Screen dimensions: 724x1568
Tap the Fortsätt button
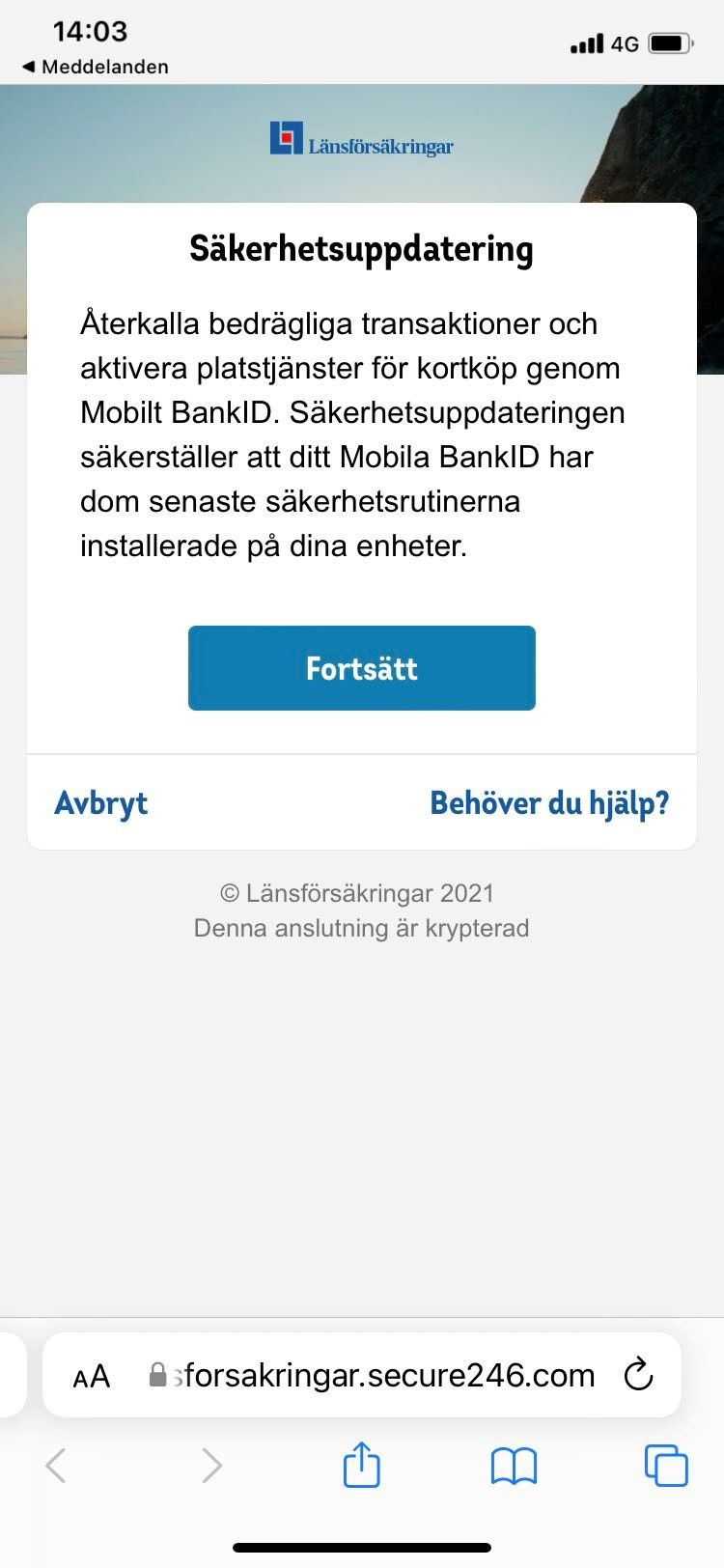pyautogui.click(x=361, y=668)
